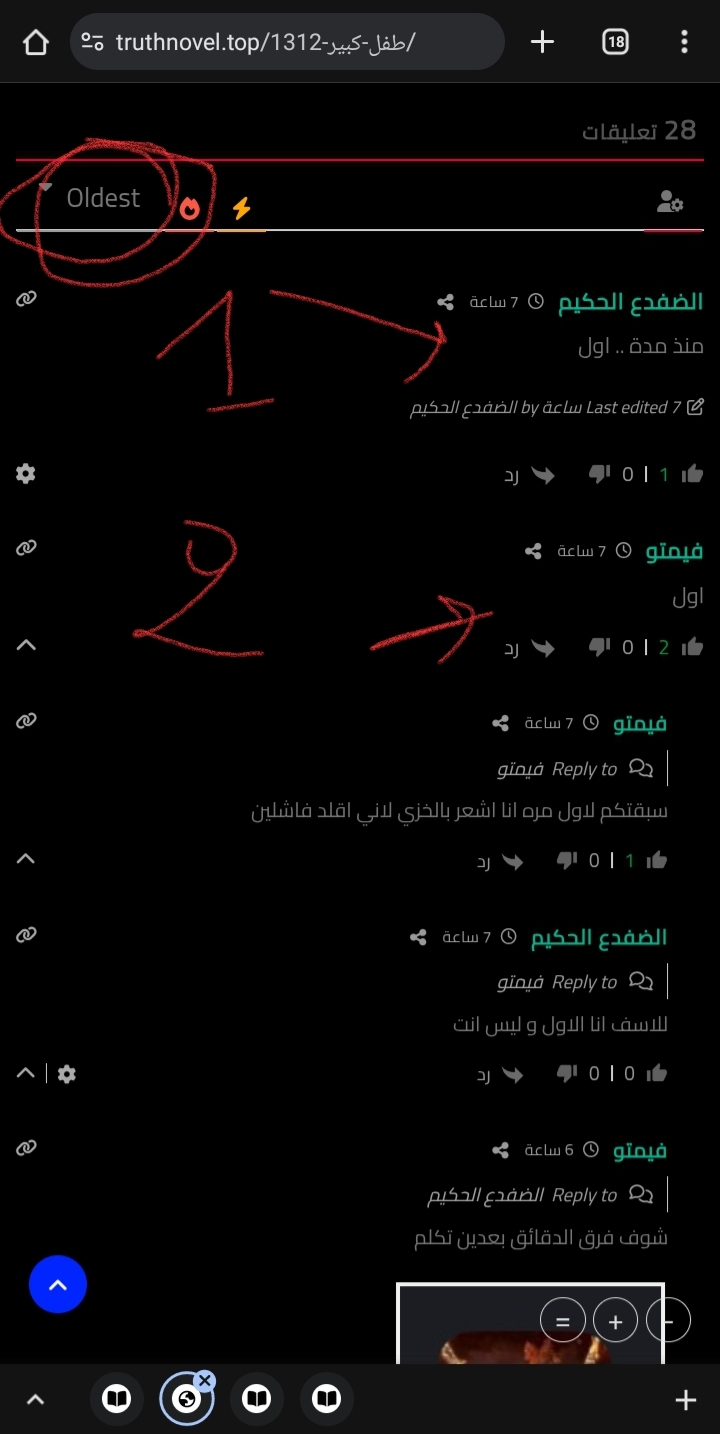
Task: Sort comments by newest lightning icon
Action: click(x=241, y=208)
